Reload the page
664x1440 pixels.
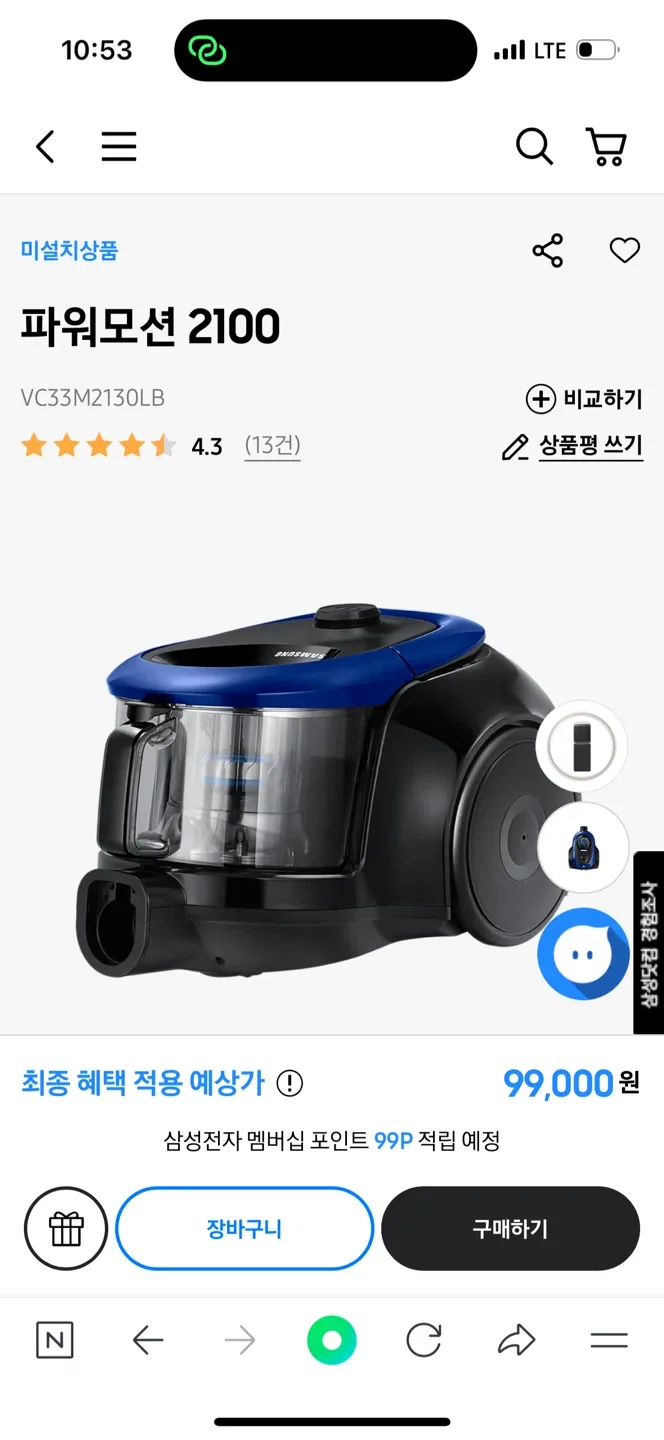(x=424, y=1340)
